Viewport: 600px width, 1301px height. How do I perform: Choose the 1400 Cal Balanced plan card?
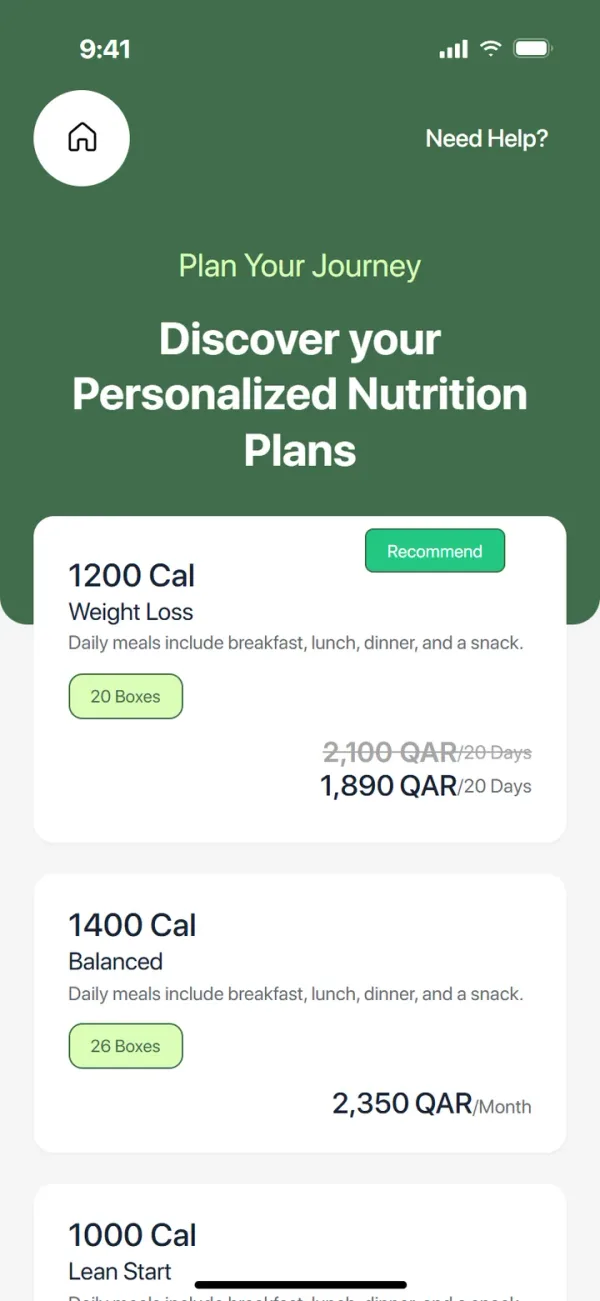point(300,1013)
